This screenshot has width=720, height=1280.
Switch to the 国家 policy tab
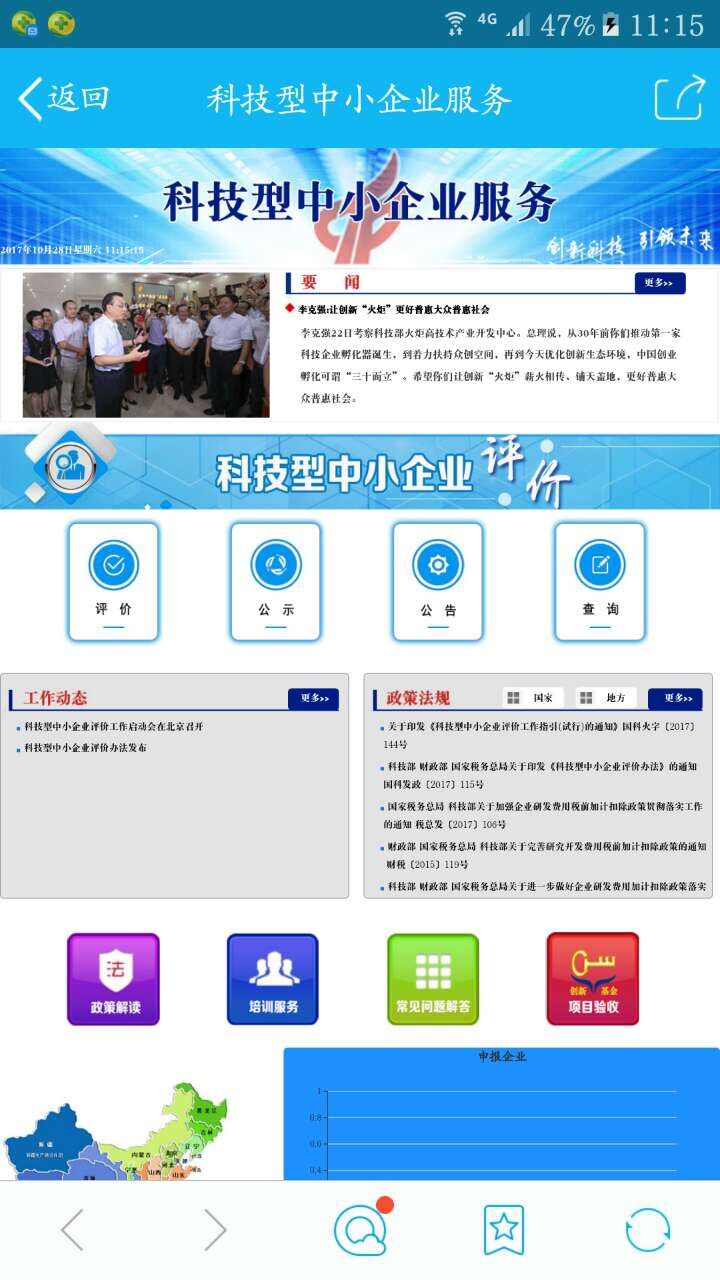(533, 698)
